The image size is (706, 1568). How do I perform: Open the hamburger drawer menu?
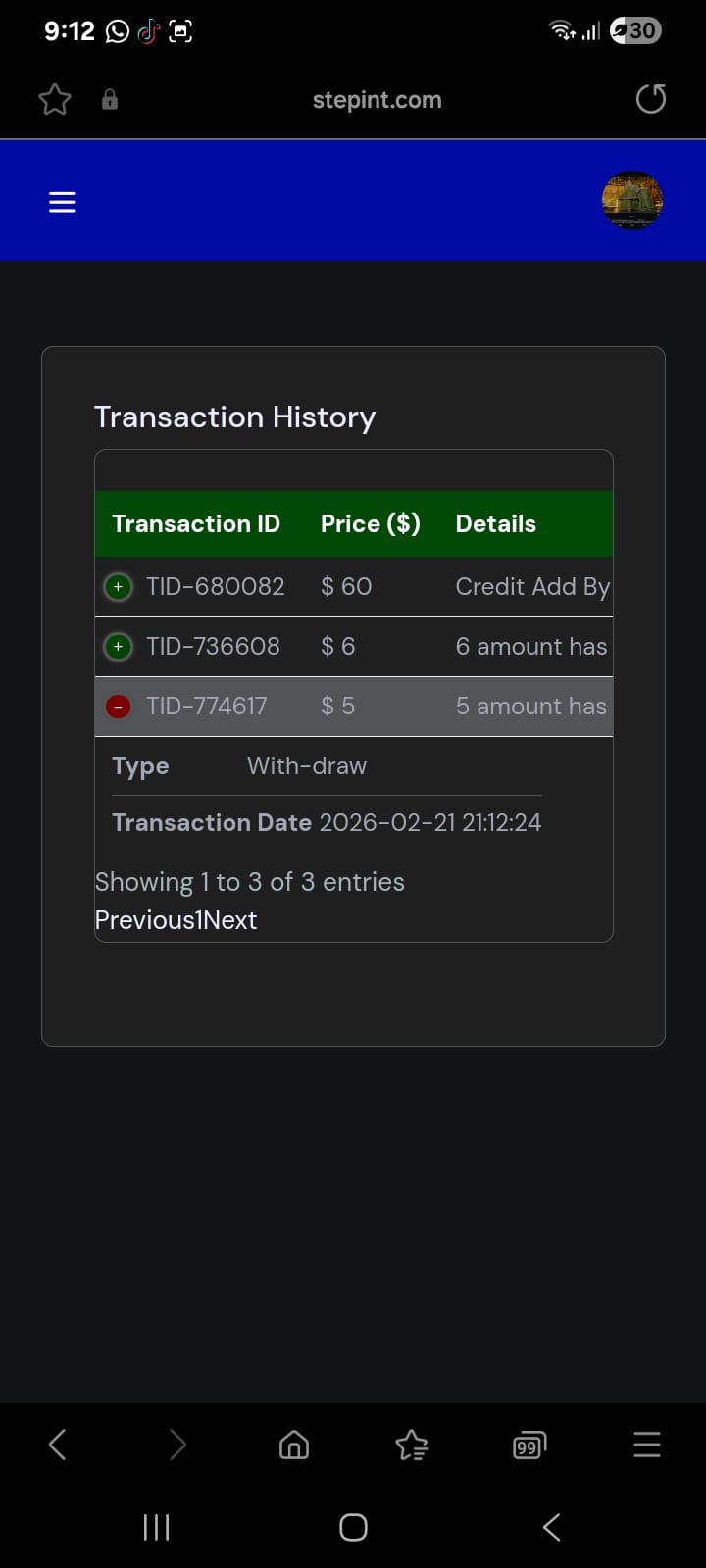pos(62,202)
